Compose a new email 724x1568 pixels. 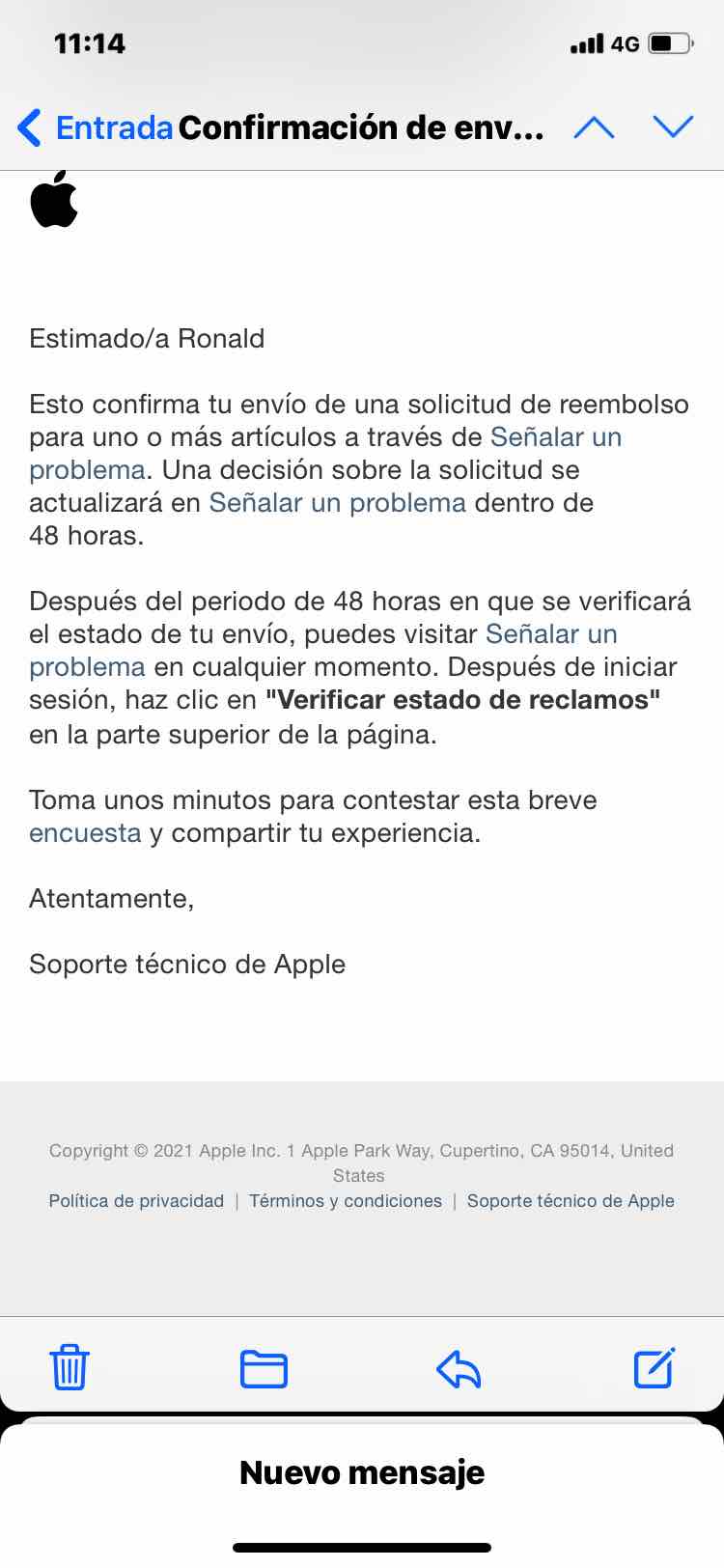pos(654,1367)
